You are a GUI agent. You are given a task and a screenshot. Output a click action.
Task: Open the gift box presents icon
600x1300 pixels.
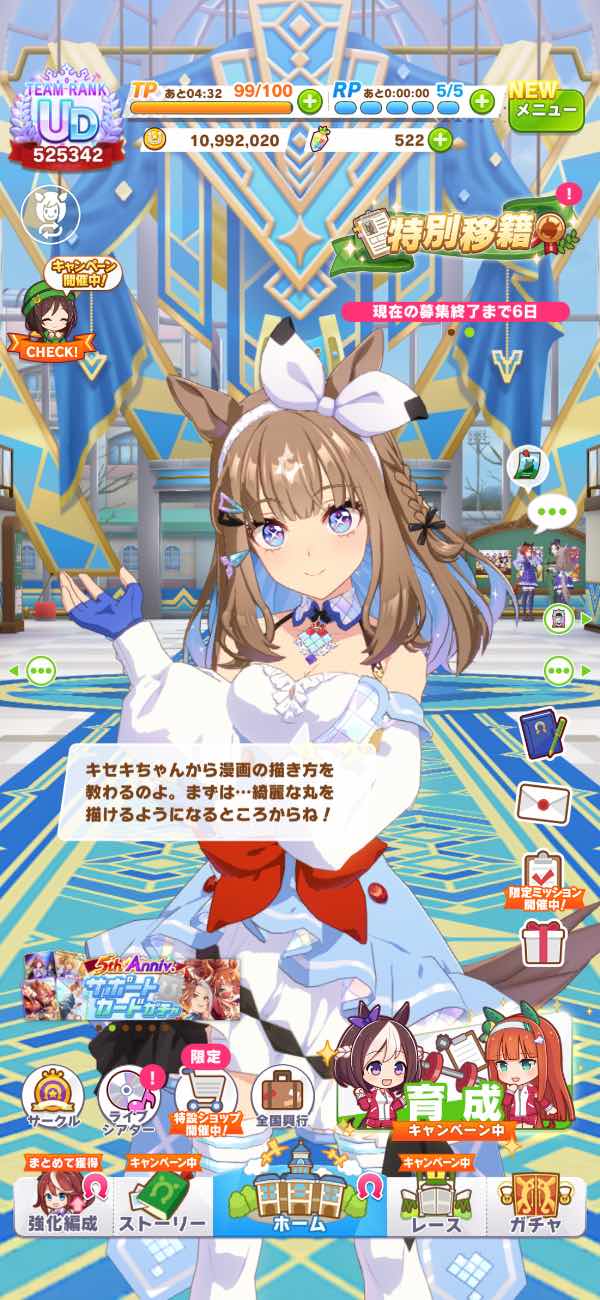pyautogui.click(x=543, y=941)
